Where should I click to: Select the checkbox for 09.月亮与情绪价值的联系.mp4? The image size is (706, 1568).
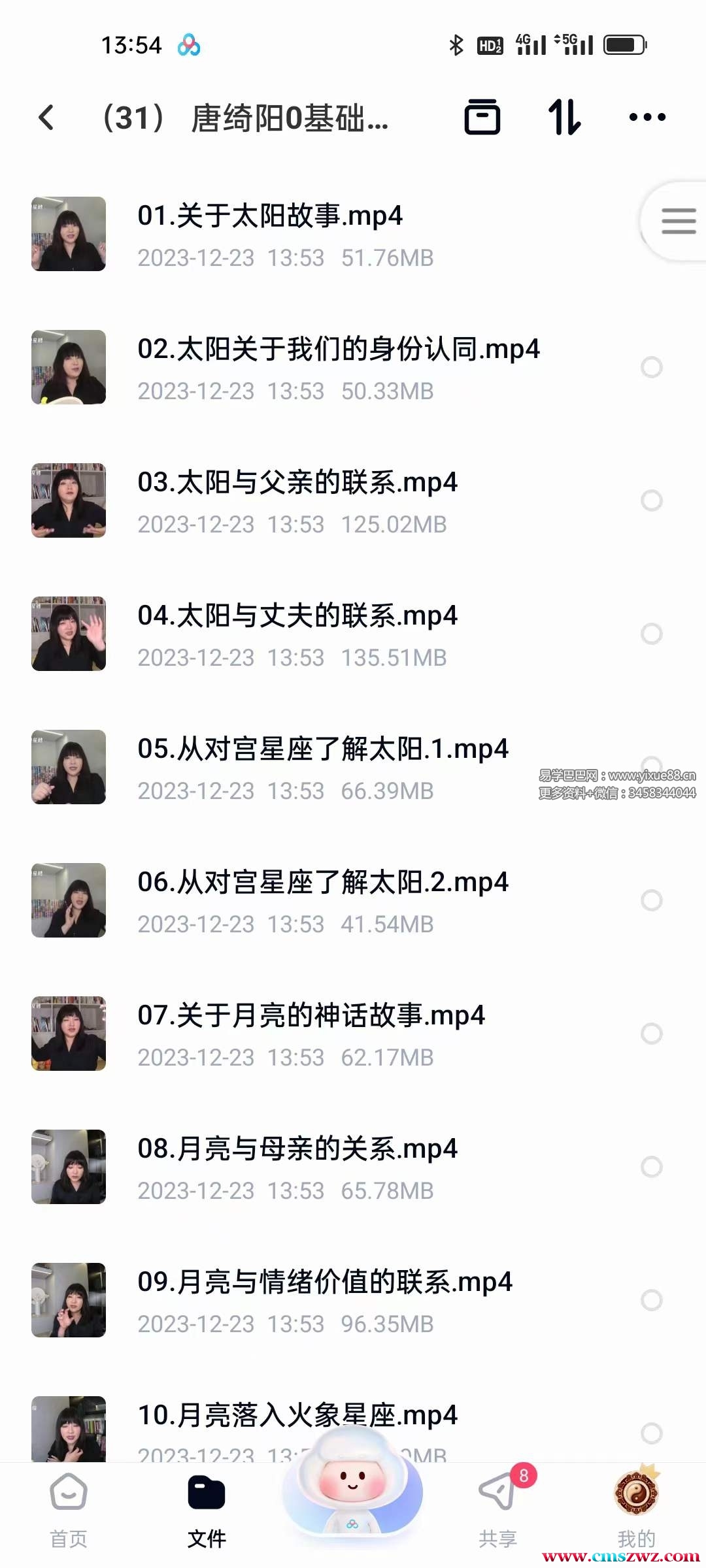pos(651,1300)
